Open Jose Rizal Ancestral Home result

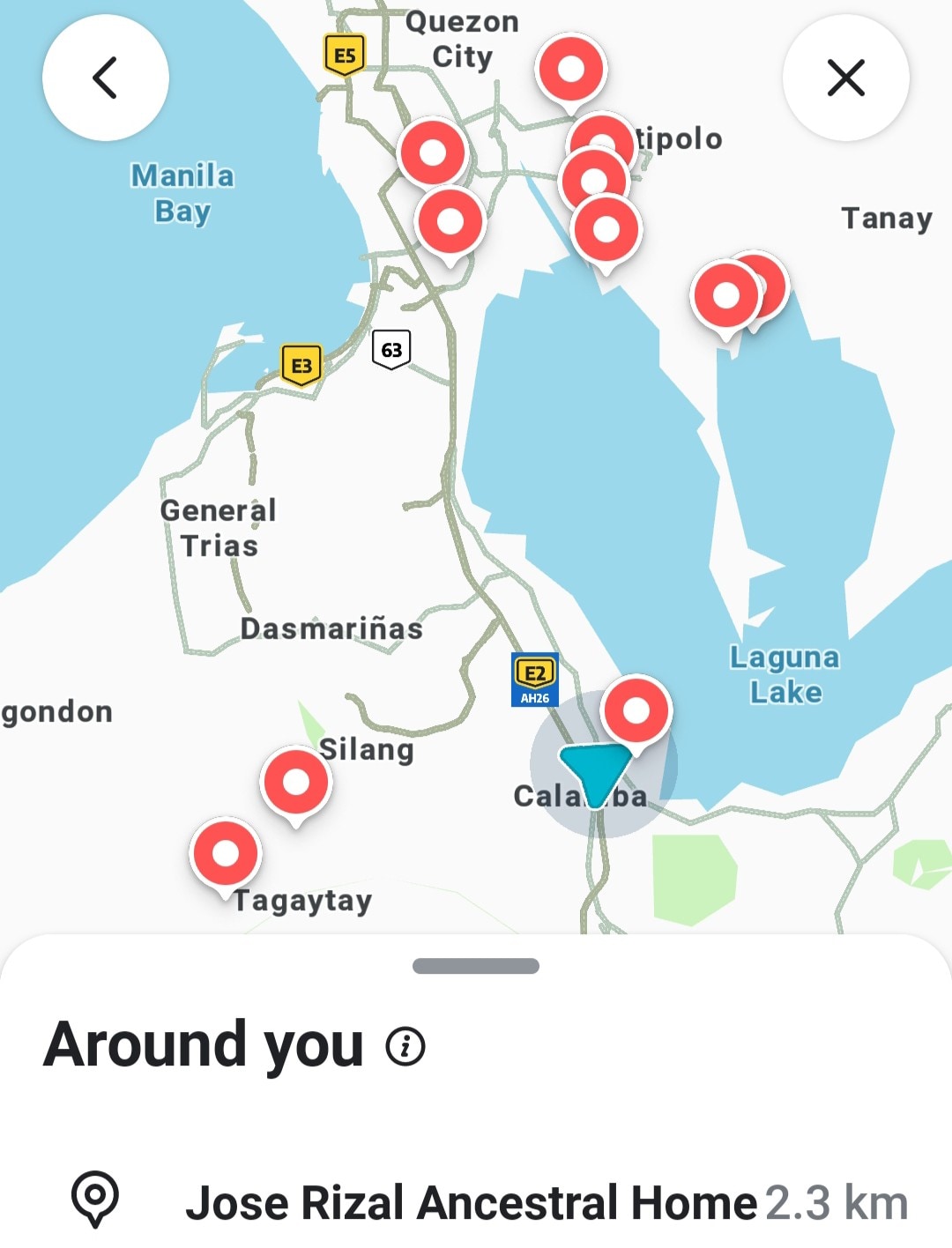coord(472,1202)
